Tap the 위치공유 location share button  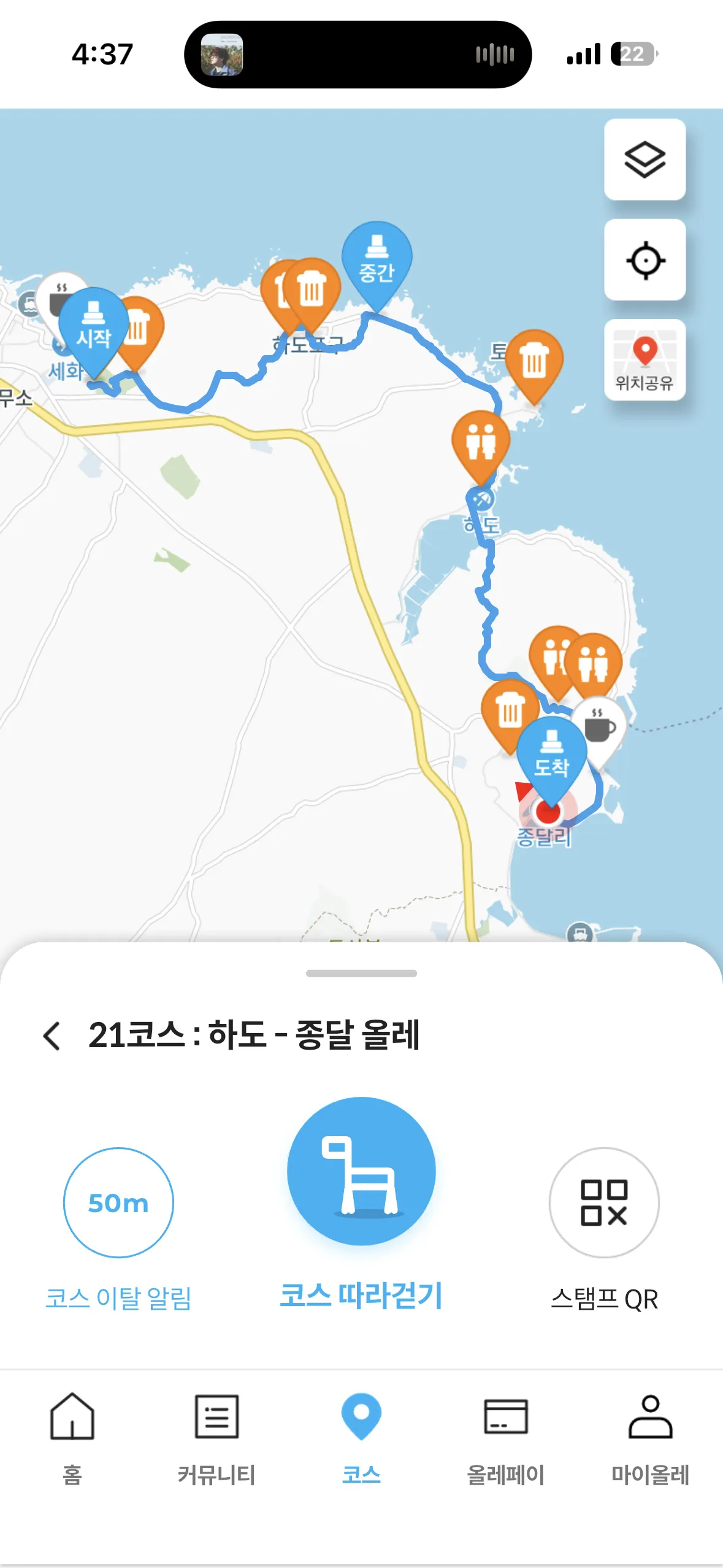(x=645, y=360)
